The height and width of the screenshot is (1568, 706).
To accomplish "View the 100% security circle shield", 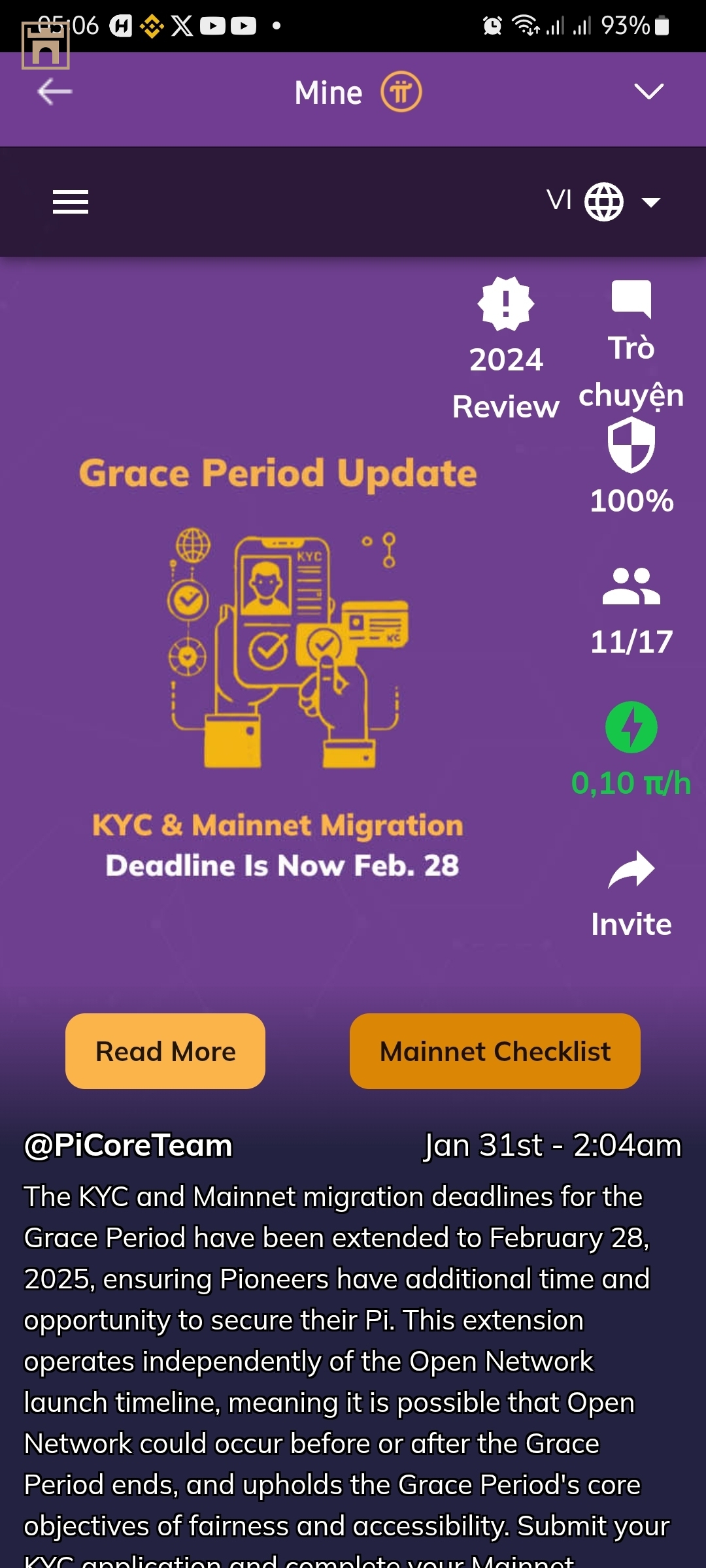I will pos(631,446).
